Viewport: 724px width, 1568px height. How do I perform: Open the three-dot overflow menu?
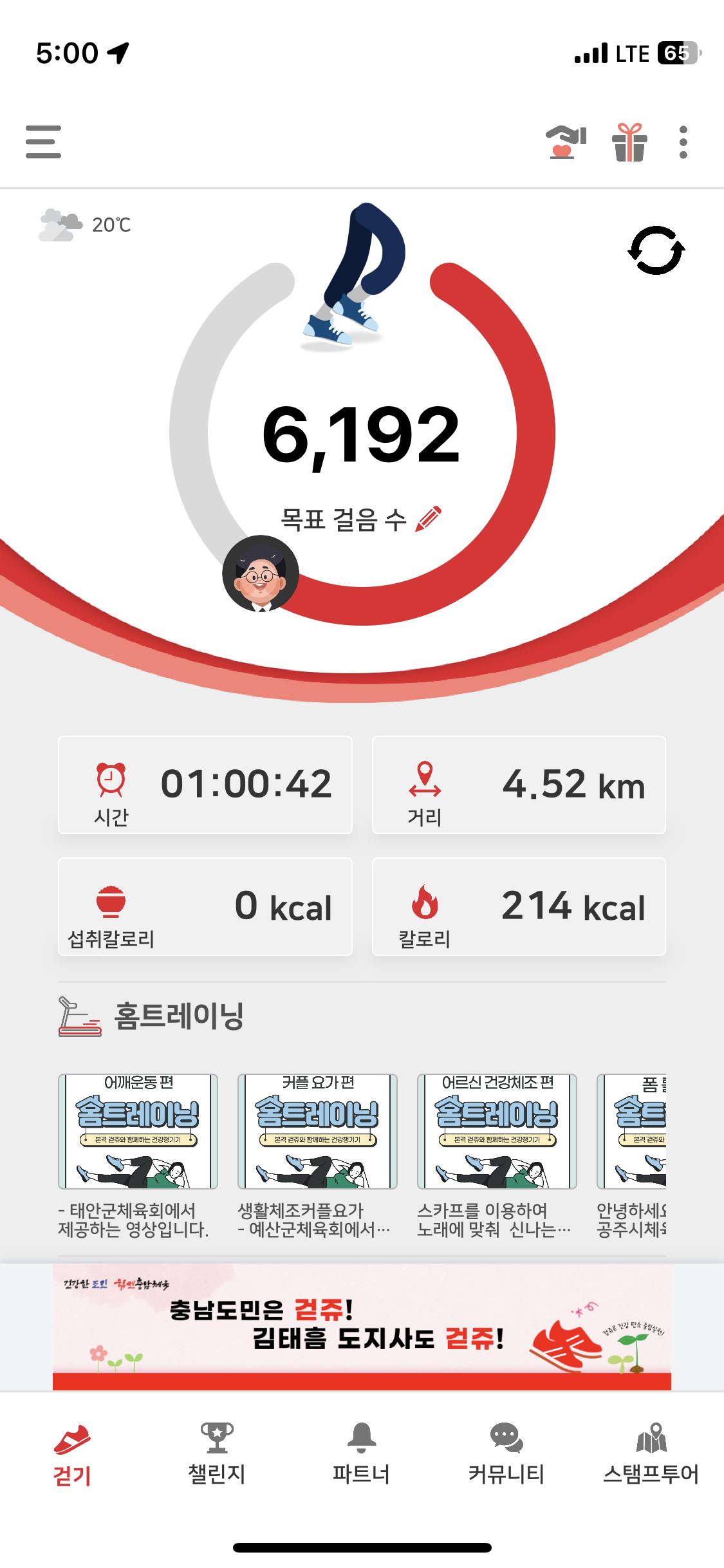coord(683,142)
